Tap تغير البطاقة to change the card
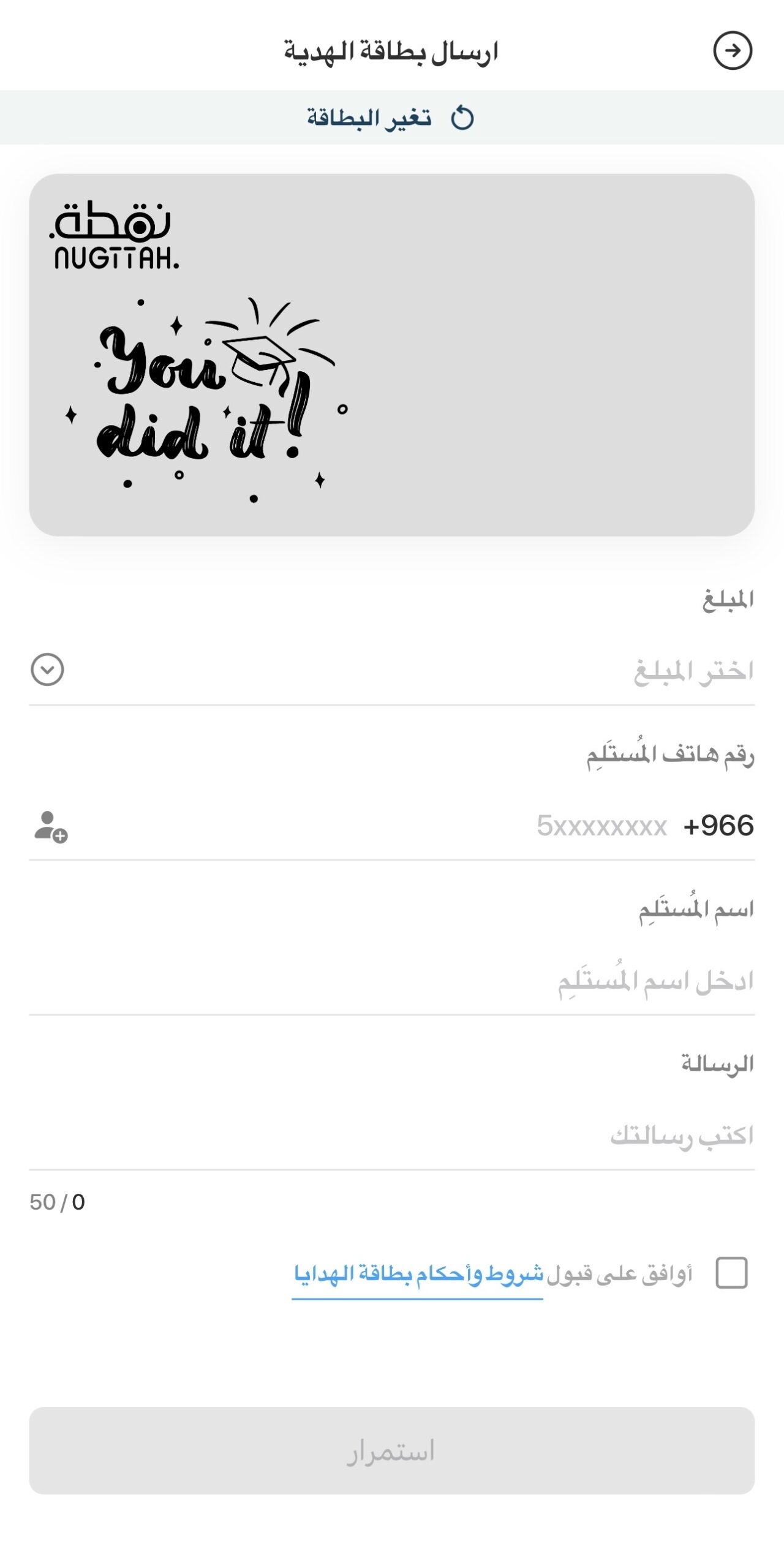The image size is (784, 1568). pyautogui.click(x=391, y=118)
